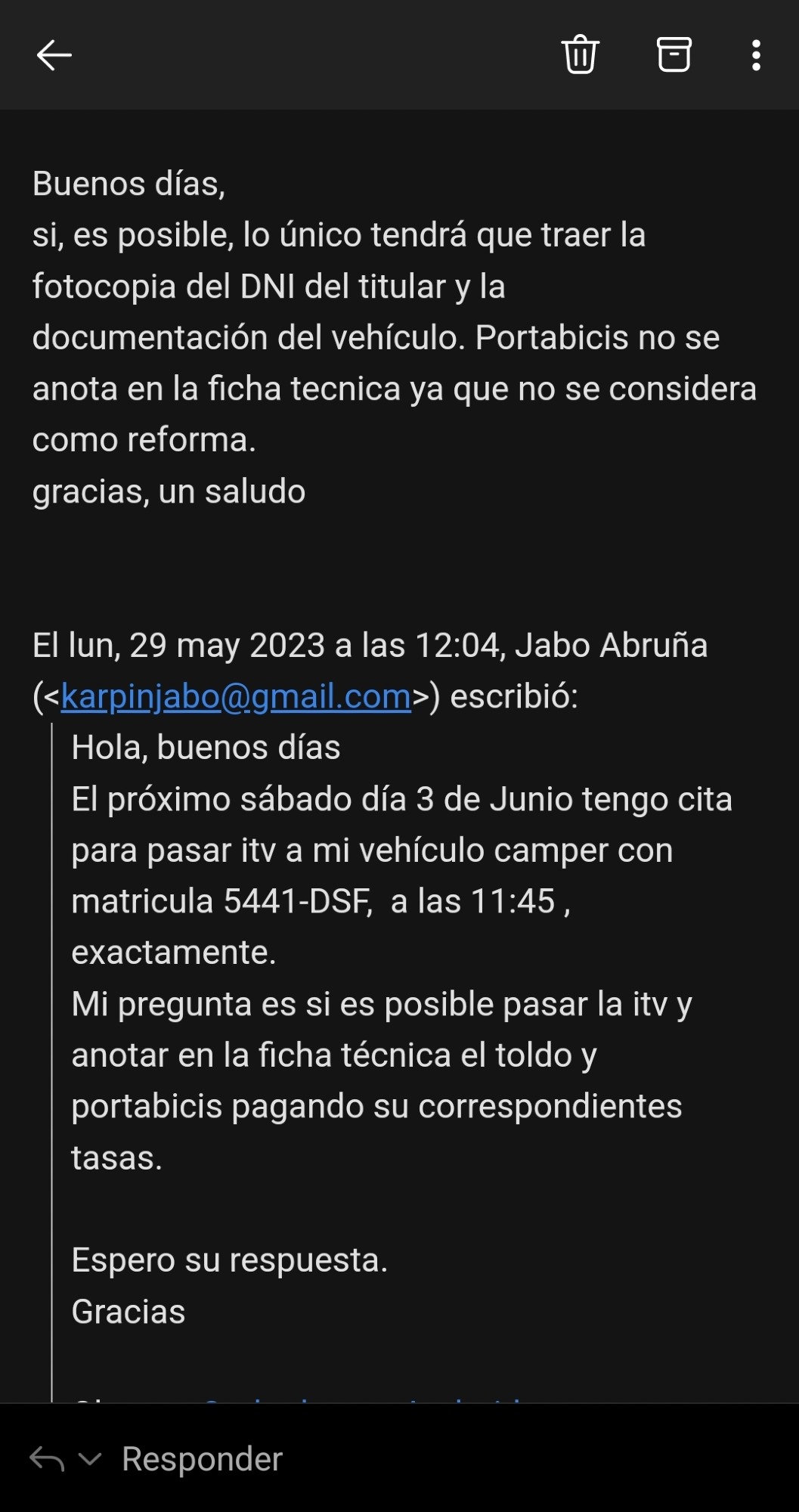Open the three-dot overflow menu

pos(756,55)
